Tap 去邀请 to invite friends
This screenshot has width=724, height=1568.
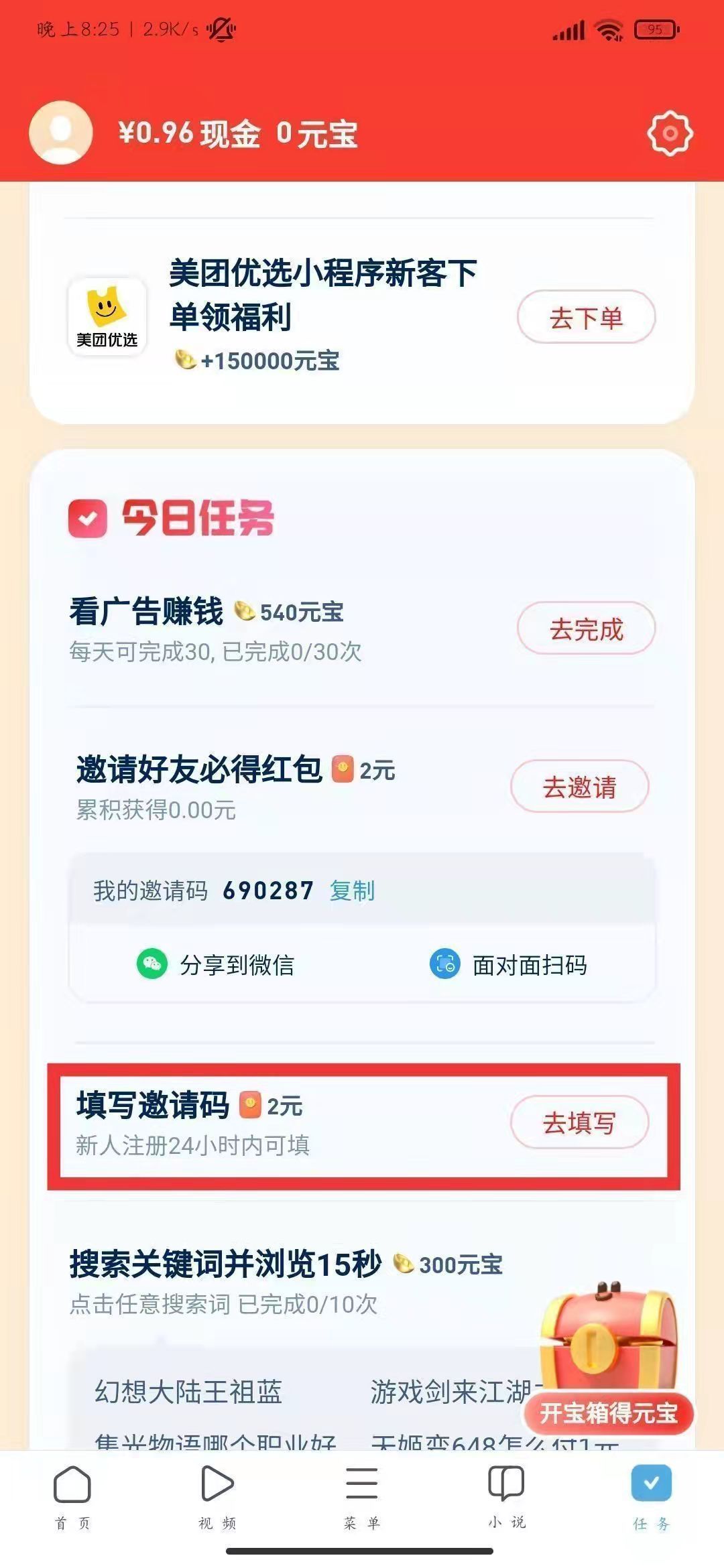point(579,787)
